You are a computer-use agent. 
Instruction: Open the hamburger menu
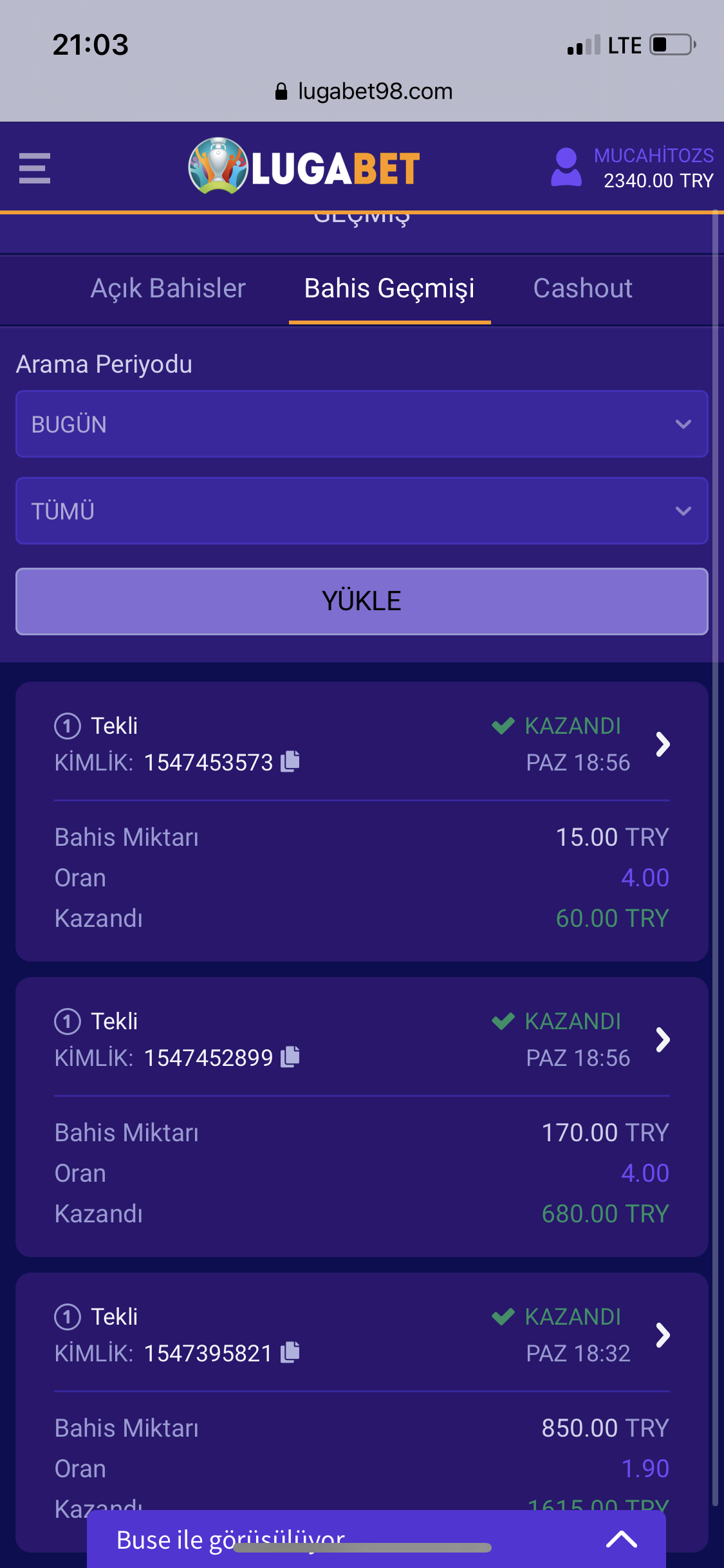click(35, 168)
